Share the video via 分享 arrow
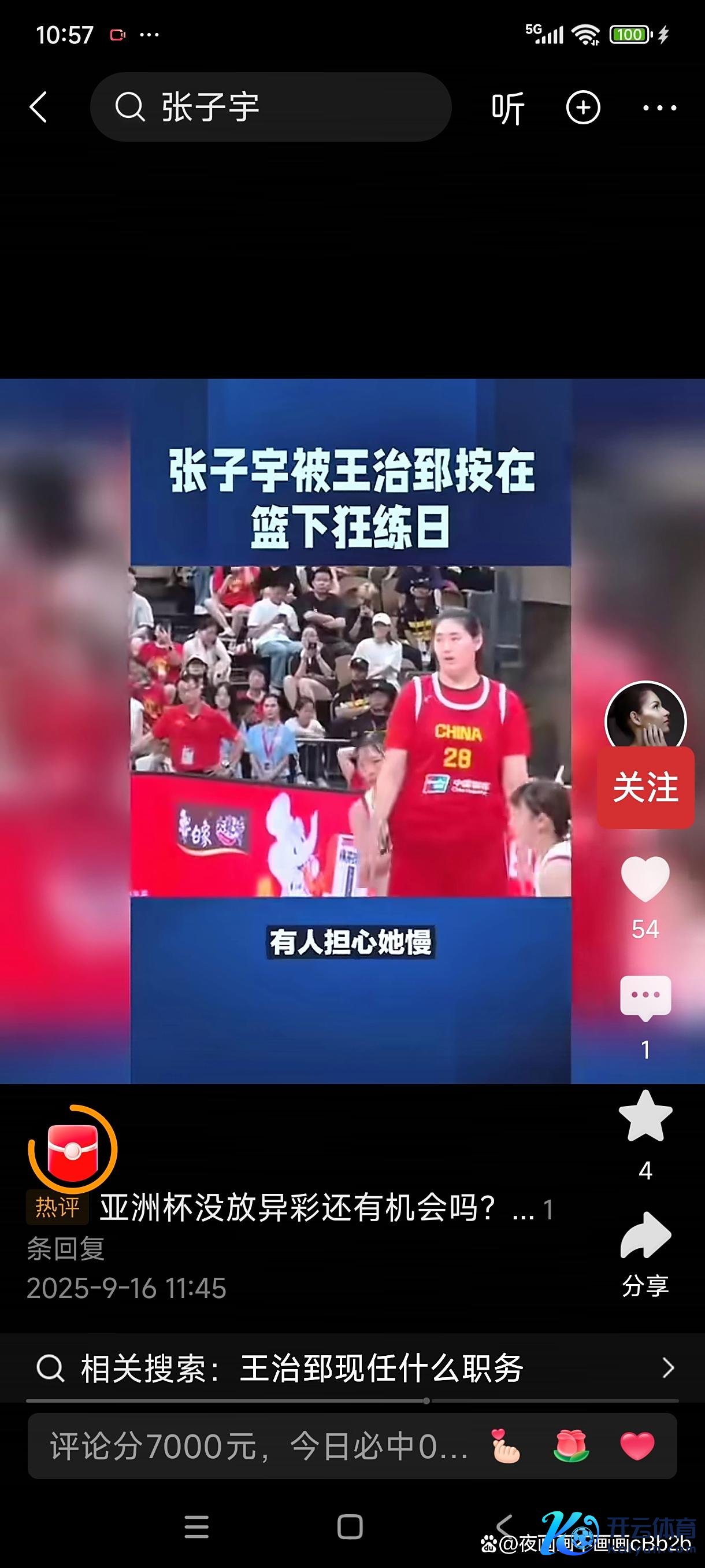Image resolution: width=705 pixels, height=1568 pixels. [x=645, y=1236]
